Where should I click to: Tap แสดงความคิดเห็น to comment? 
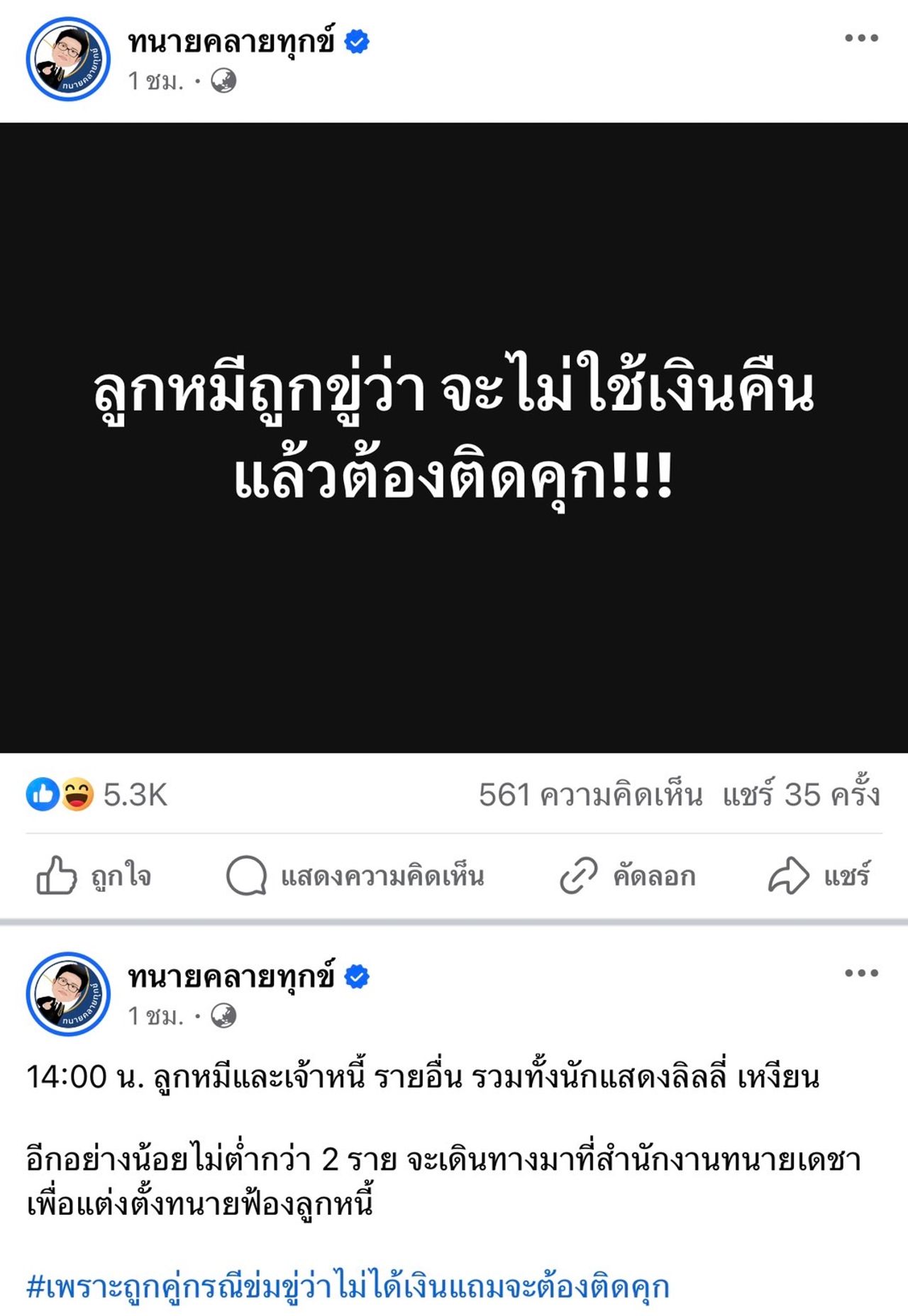tap(355, 876)
